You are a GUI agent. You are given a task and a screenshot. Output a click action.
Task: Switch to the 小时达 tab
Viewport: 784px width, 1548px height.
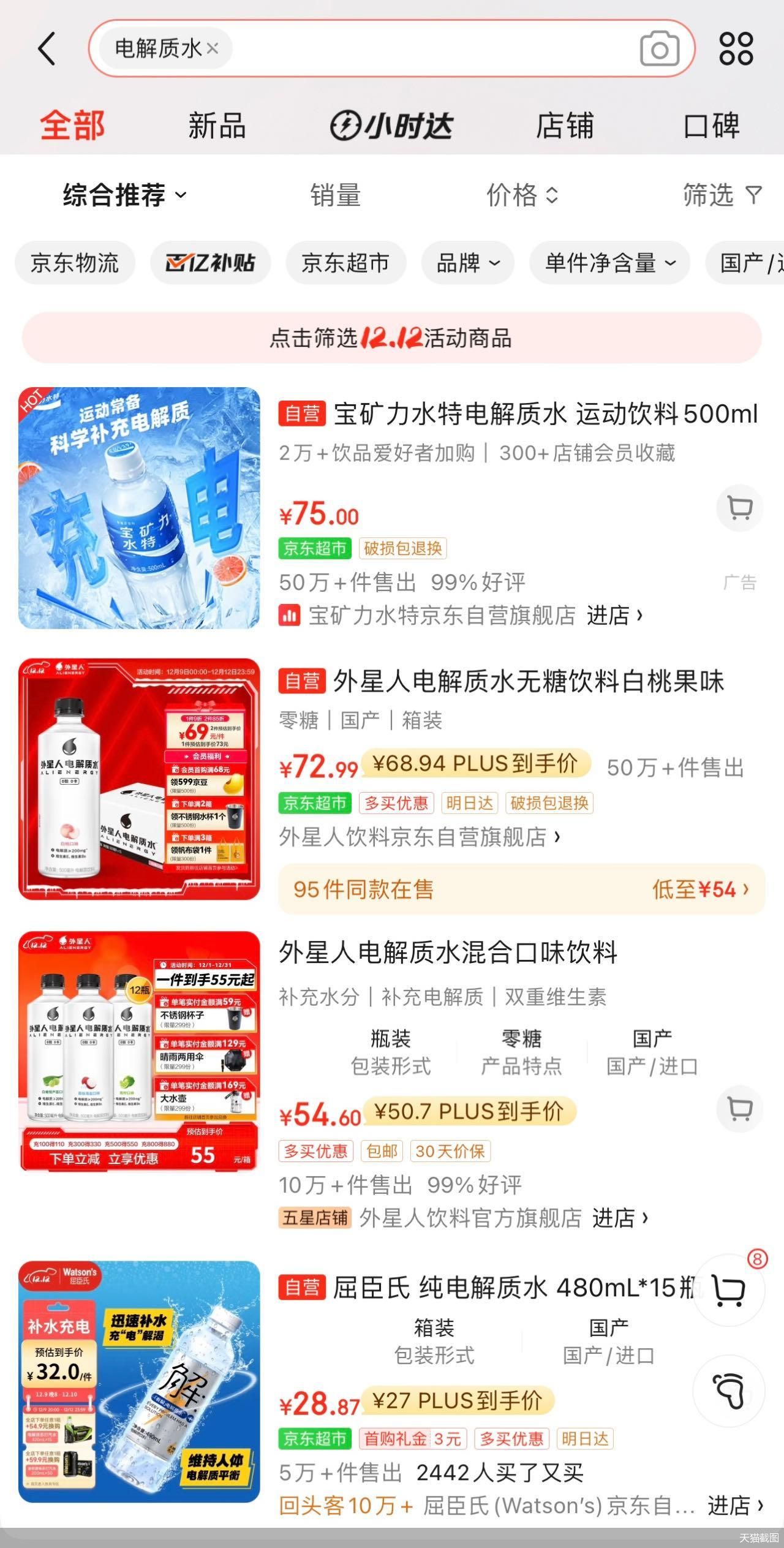coord(391,126)
